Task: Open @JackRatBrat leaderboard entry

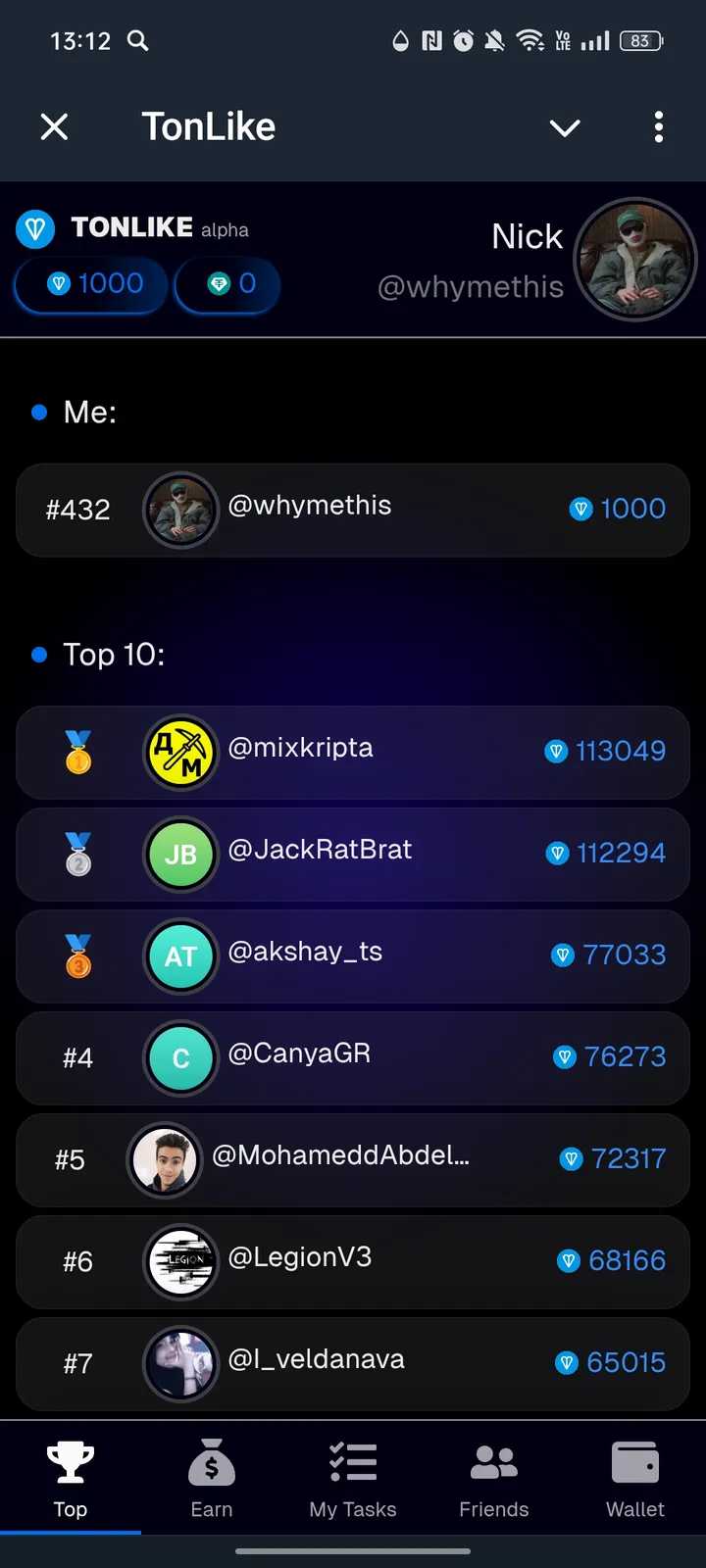Action: [353, 854]
